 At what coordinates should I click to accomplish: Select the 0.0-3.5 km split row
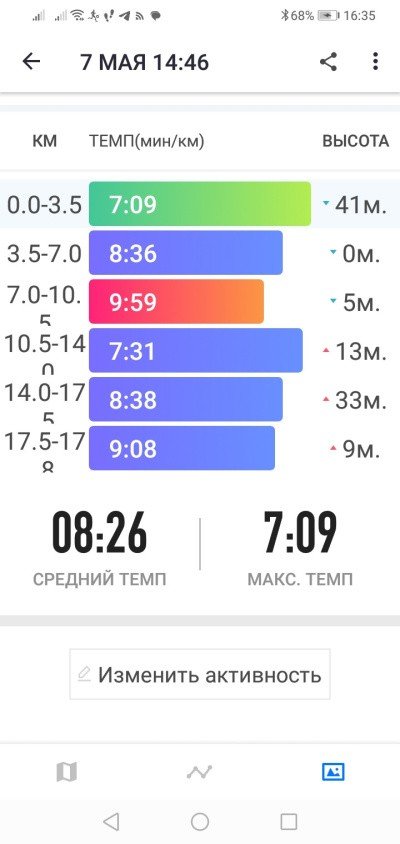coord(200,204)
